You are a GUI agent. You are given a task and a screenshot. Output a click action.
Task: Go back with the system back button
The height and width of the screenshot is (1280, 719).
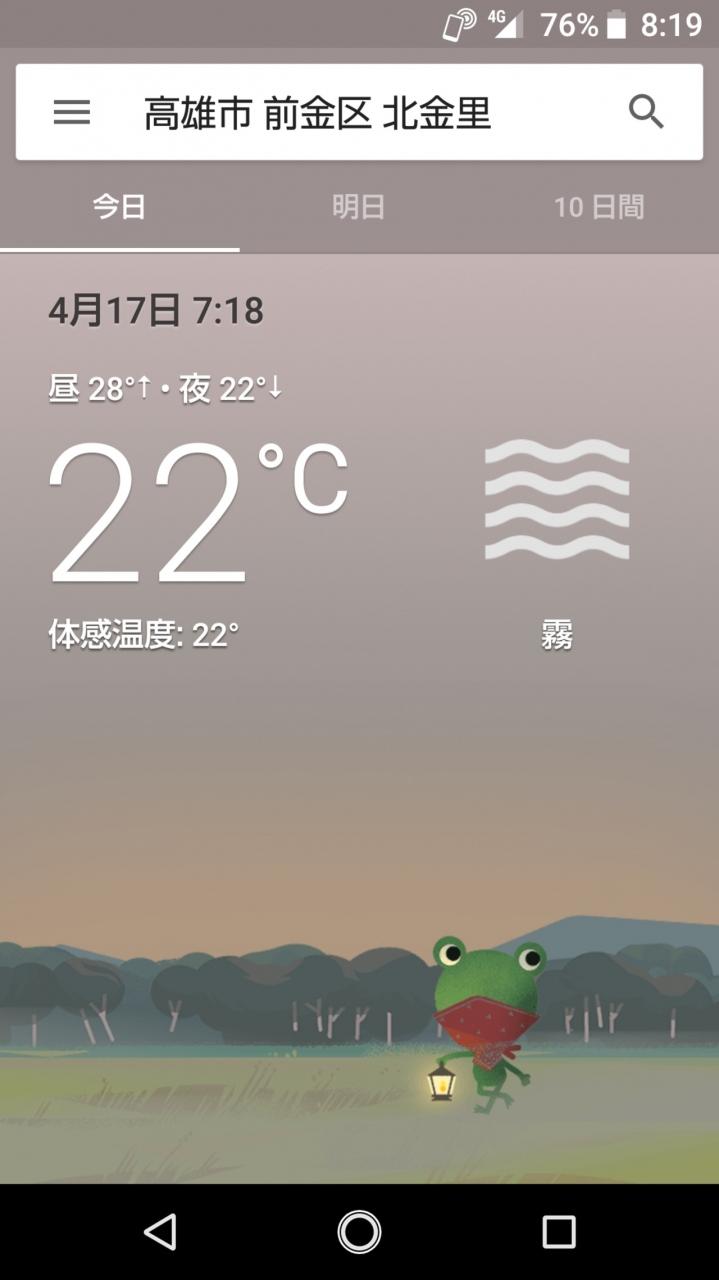click(160, 1232)
